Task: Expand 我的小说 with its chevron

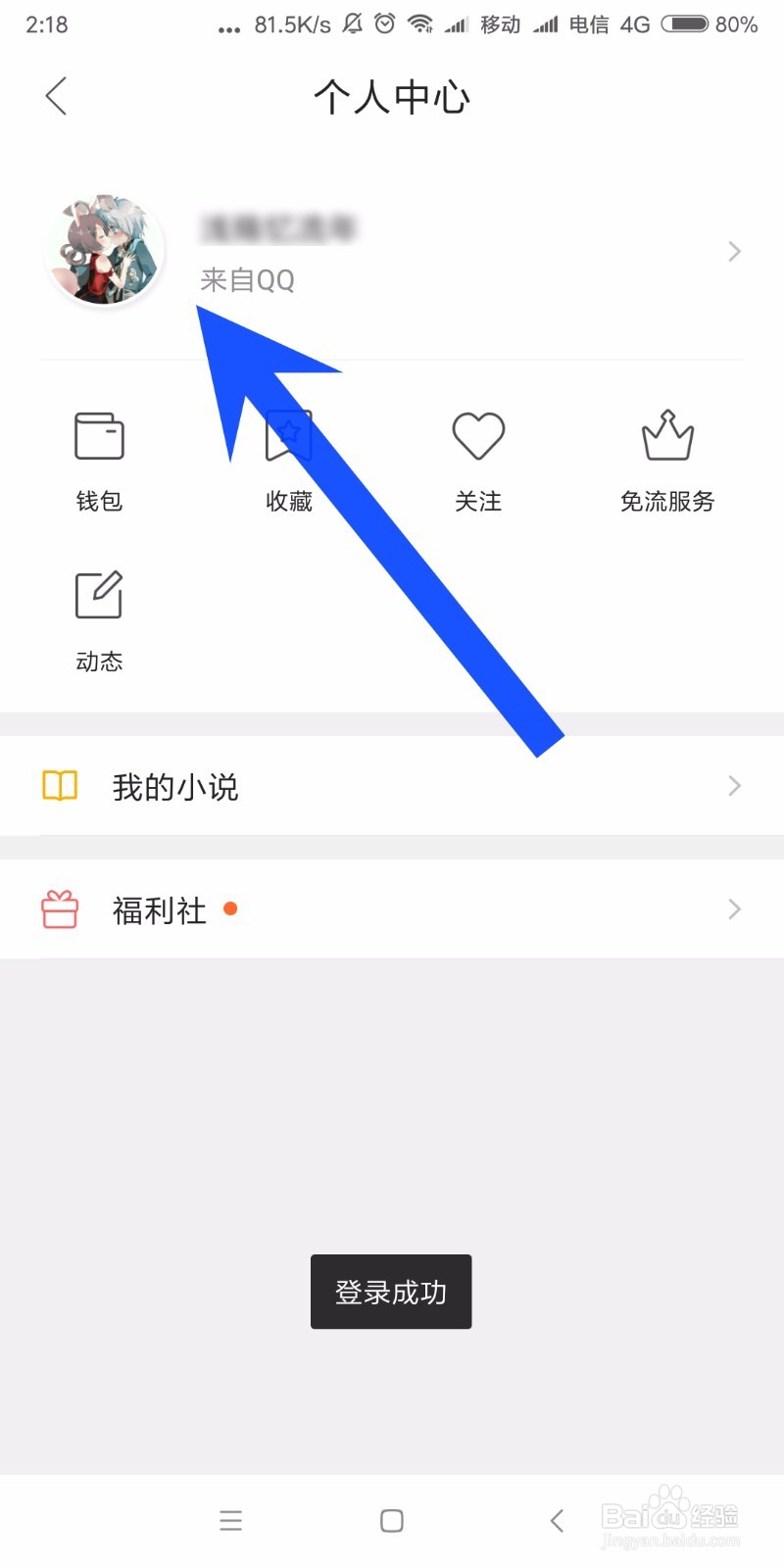Action: pos(734,785)
